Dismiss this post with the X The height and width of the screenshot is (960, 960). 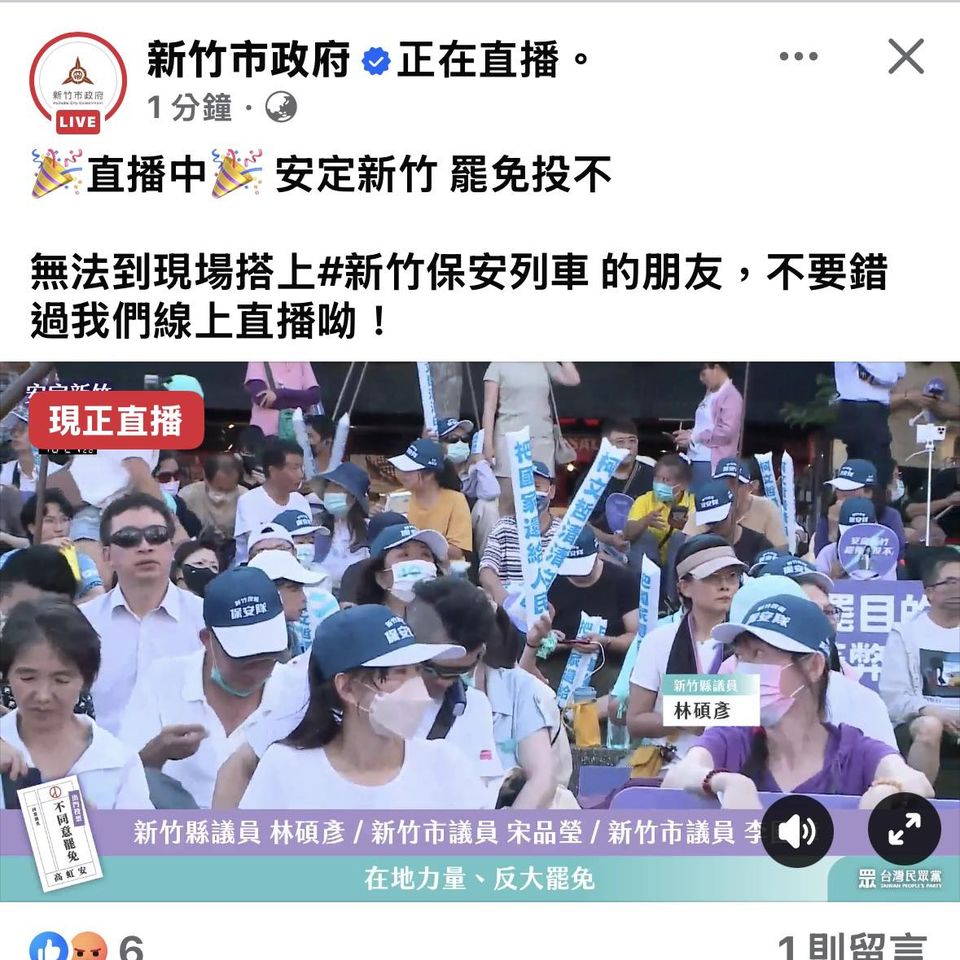(905, 57)
